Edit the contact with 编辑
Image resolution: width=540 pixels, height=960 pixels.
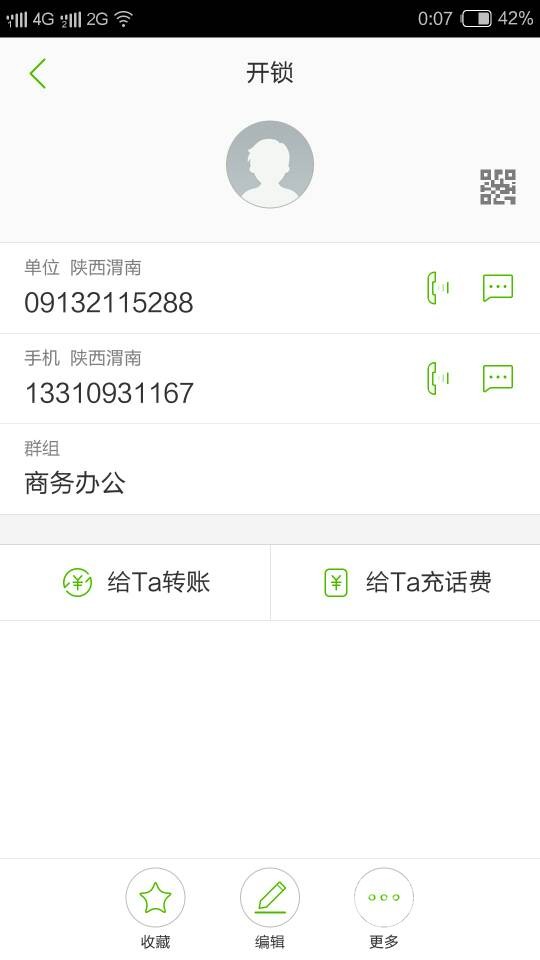(270, 908)
